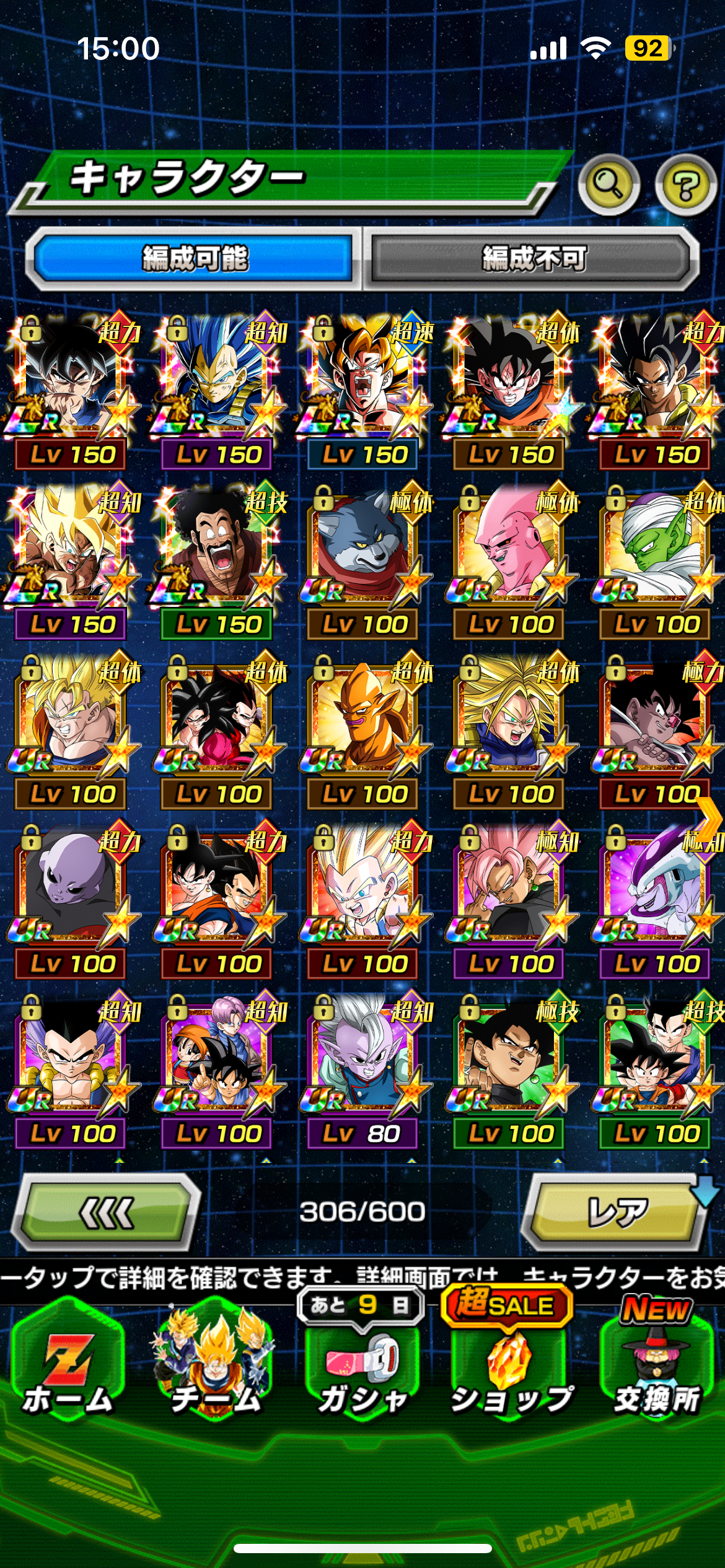Tap the orange next-page arrow
The image size is (725, 1568).
[x=710, y=819]
